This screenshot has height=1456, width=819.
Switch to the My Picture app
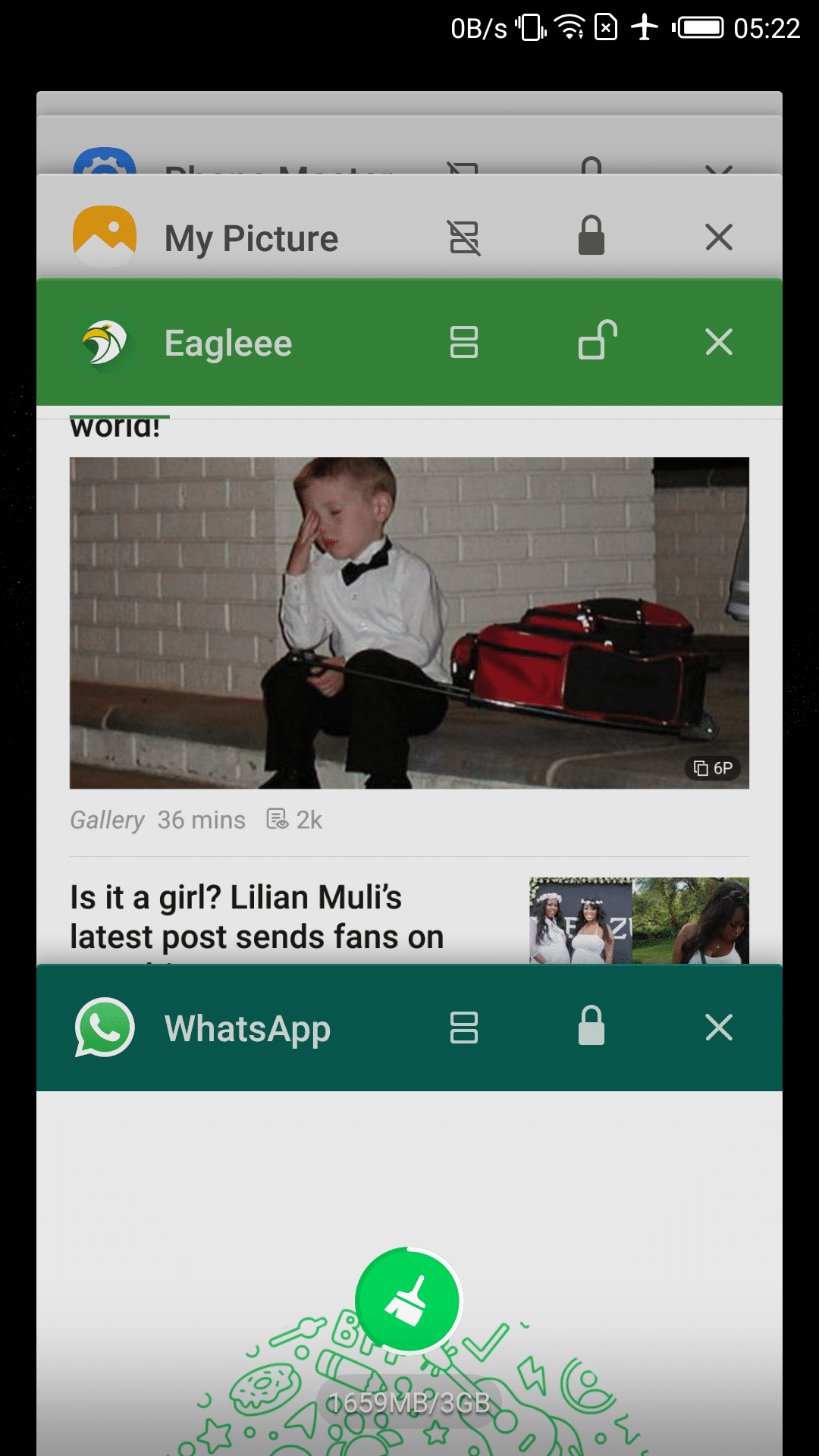click(250, 239)
